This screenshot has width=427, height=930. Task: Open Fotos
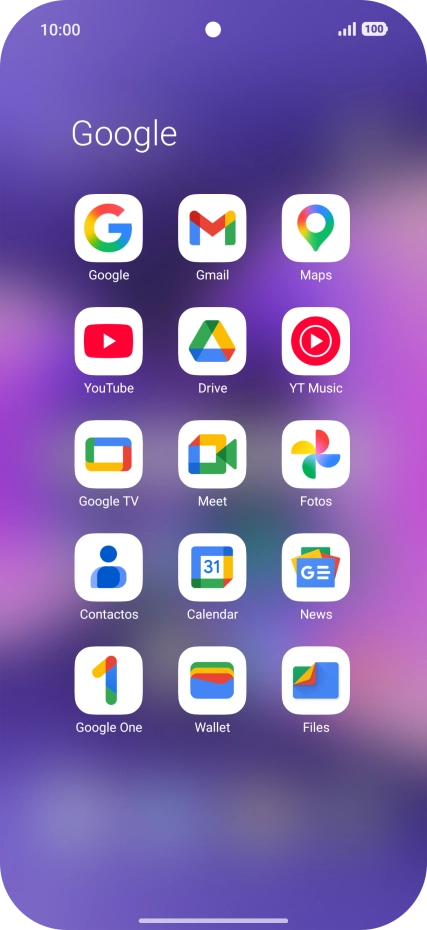pyautogui.click(x=316, y=454)
